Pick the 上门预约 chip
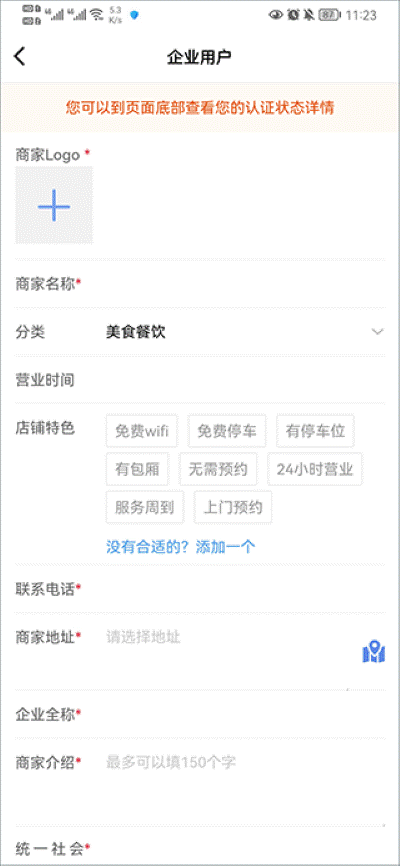 point(233,507)
